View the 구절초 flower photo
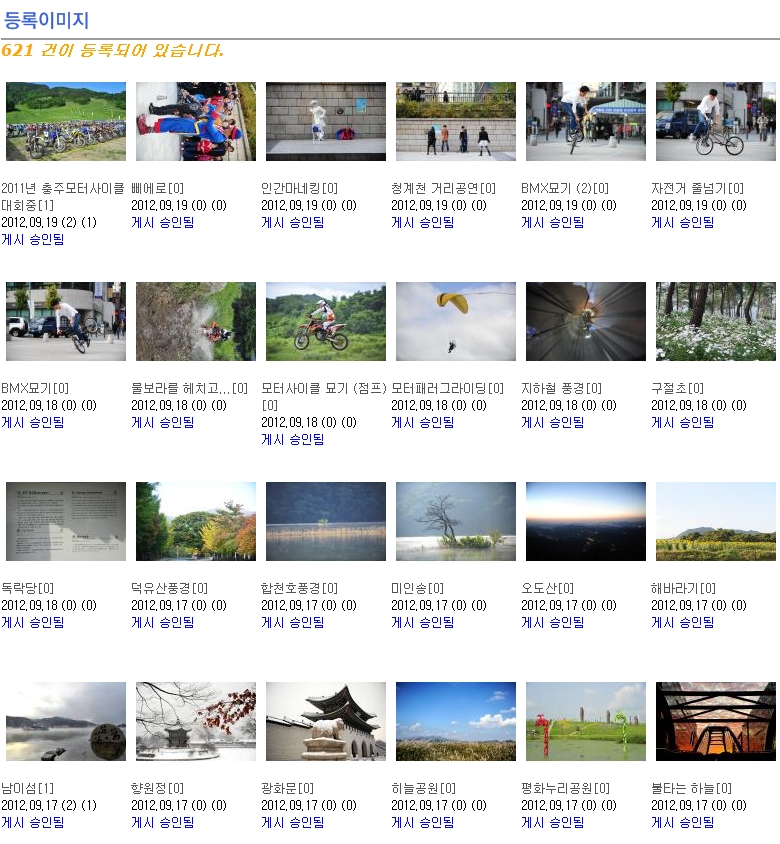 pyautogui.click(x=716, y=321)
